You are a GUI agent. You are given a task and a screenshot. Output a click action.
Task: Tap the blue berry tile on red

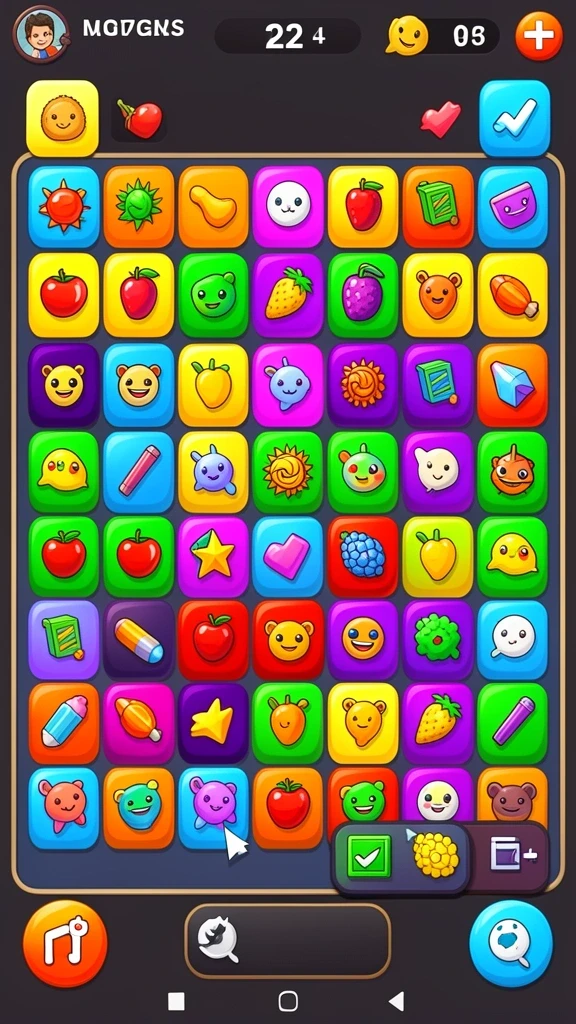(x=362, y=557)
